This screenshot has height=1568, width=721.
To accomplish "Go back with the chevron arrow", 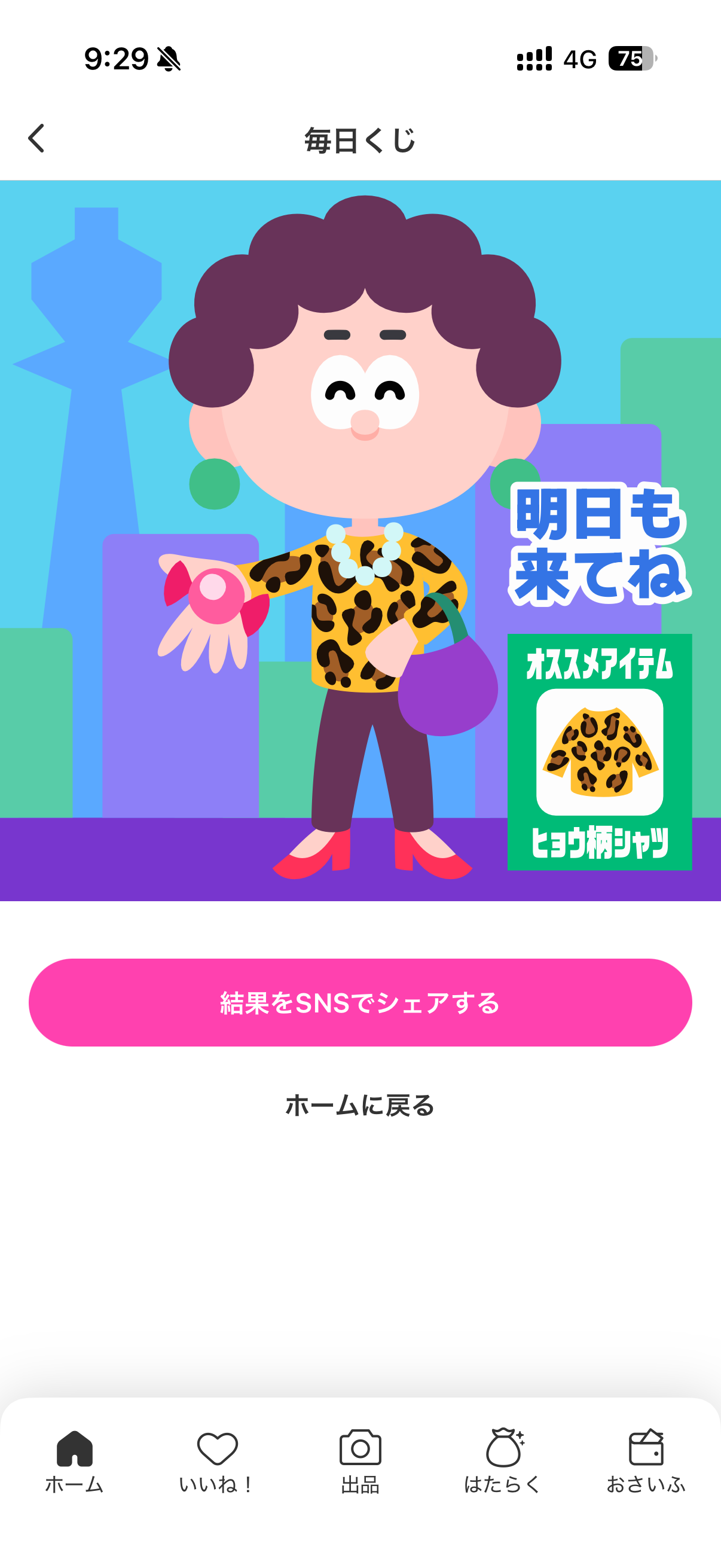I will point(35,139).
